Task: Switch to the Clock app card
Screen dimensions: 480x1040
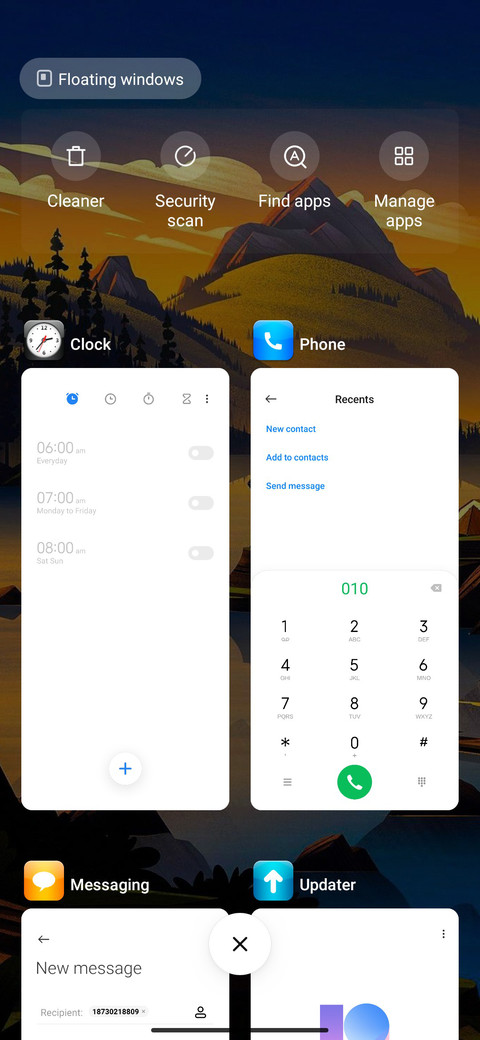Action: tap(125, 589)
